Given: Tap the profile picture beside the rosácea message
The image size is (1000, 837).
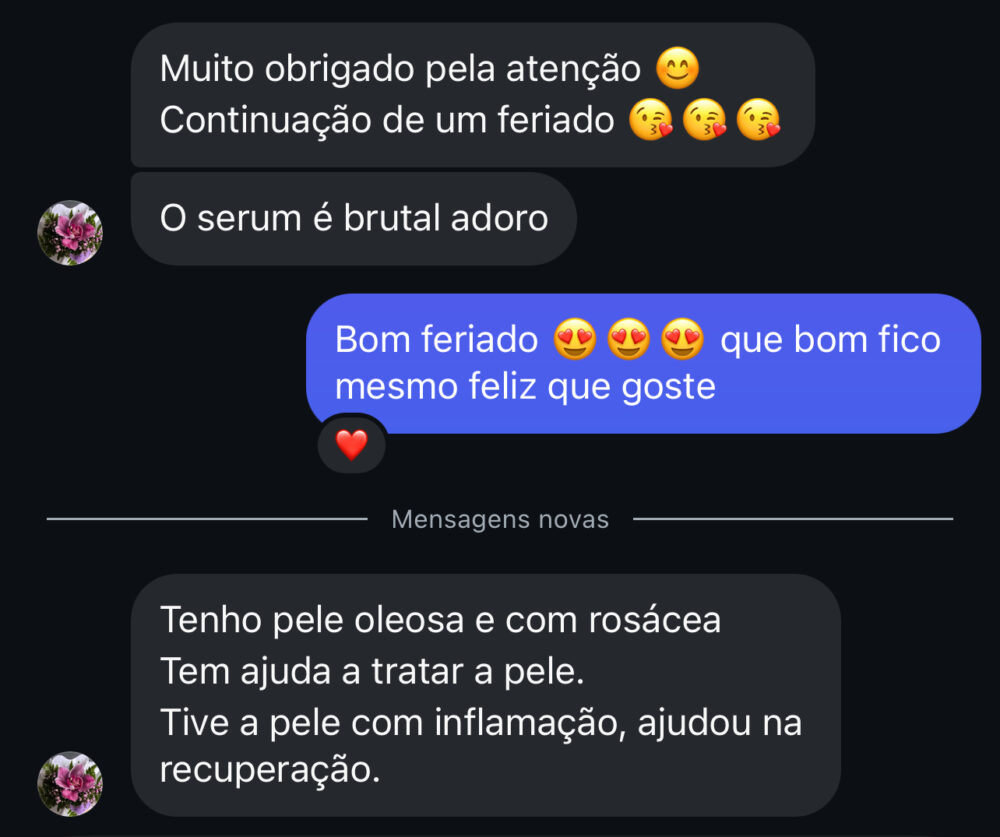Looking at the screenshot, I should 70,783.
